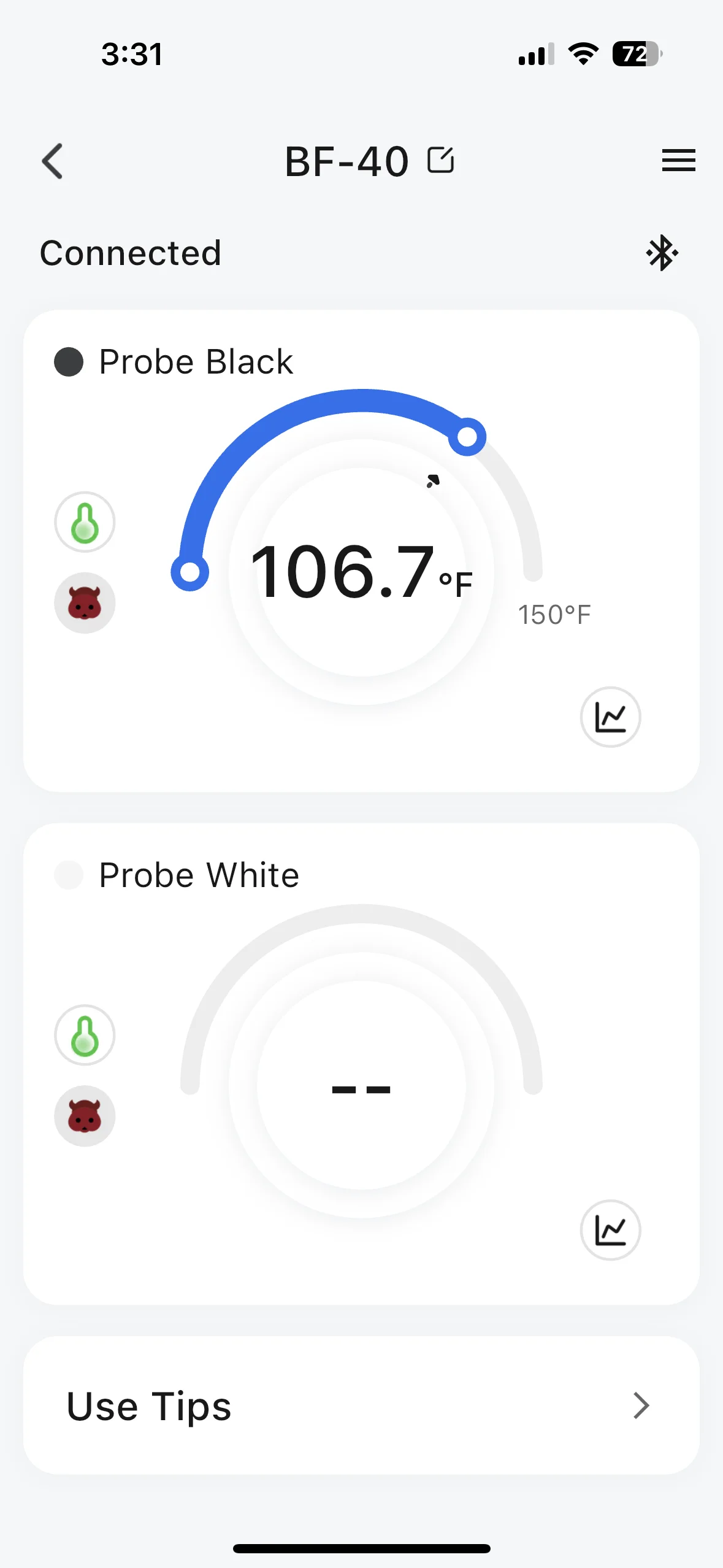The width and height of the screenshot is (723, 1568).
Task: Choose meat type for Probe White
Action: 85,1116
